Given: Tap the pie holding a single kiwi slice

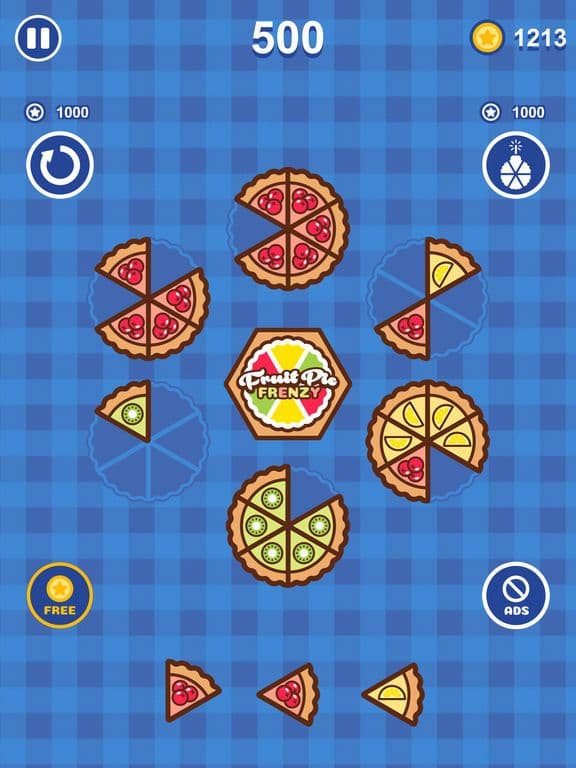Looking at the screenshot, I should 149,441.
